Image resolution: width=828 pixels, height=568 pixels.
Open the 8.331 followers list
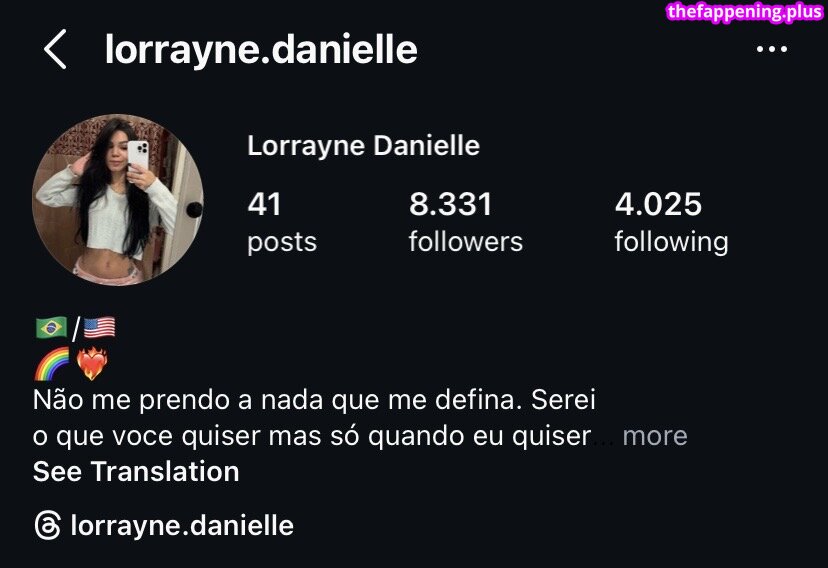(465, 222)
